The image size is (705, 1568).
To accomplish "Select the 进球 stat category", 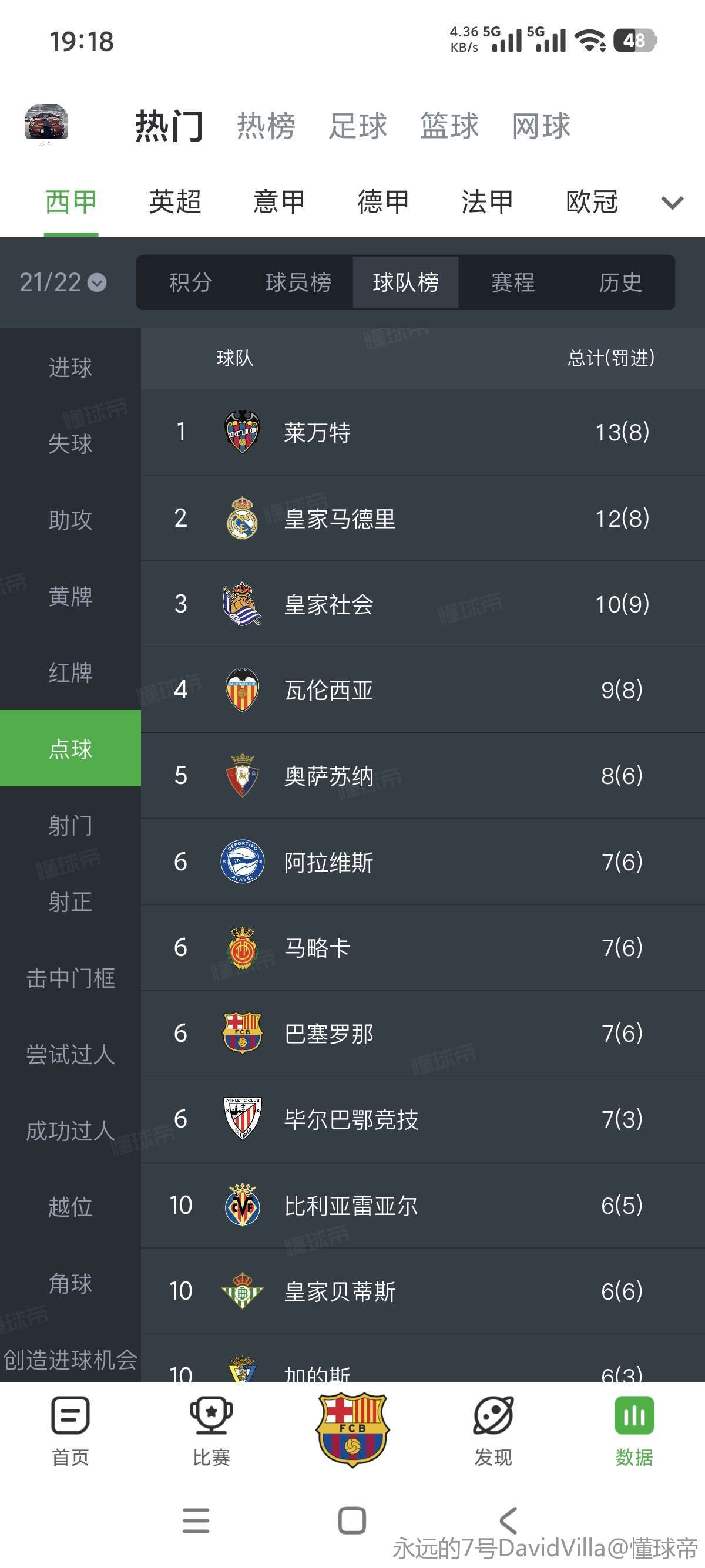I will coord(70,367).
